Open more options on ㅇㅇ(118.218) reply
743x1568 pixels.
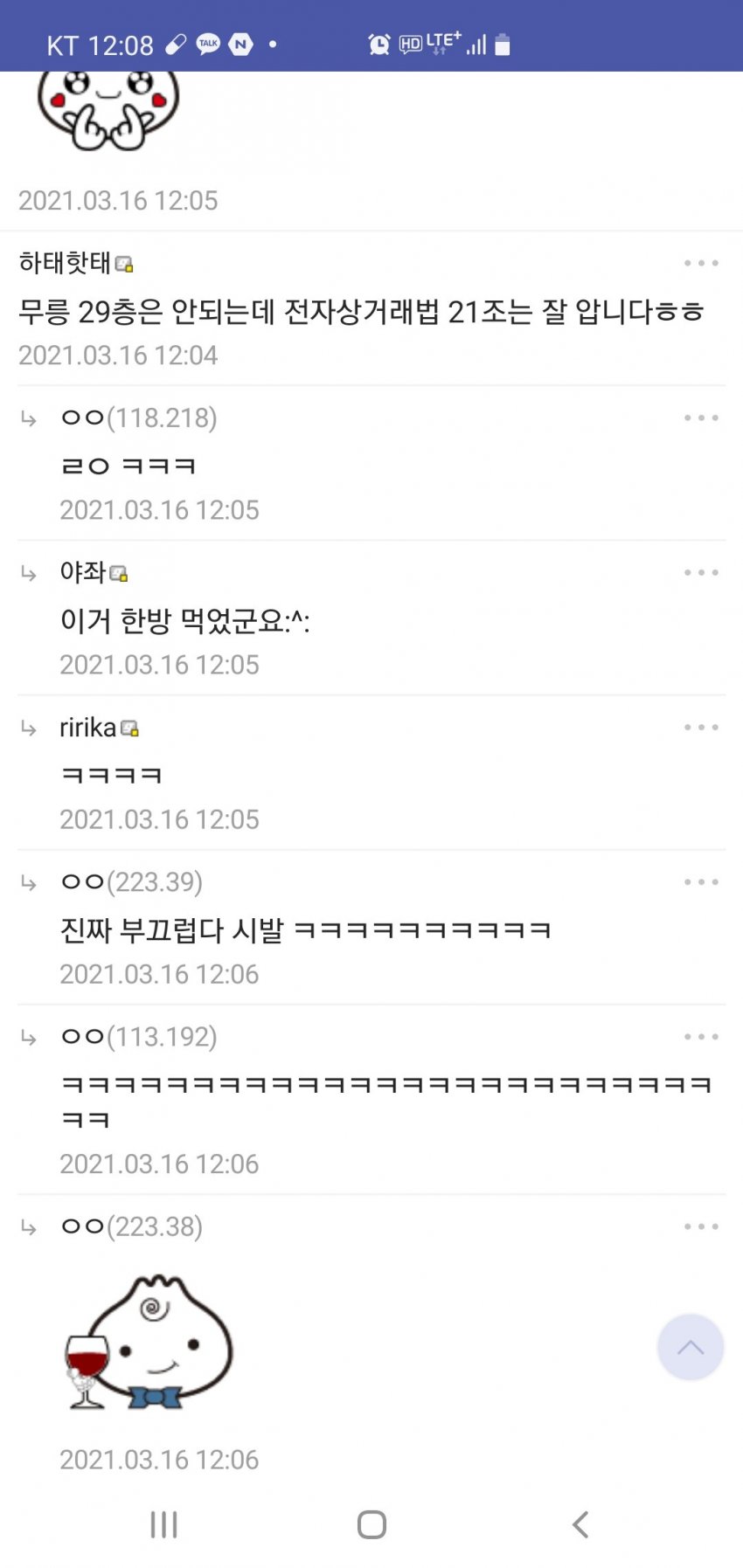(701, 418)
